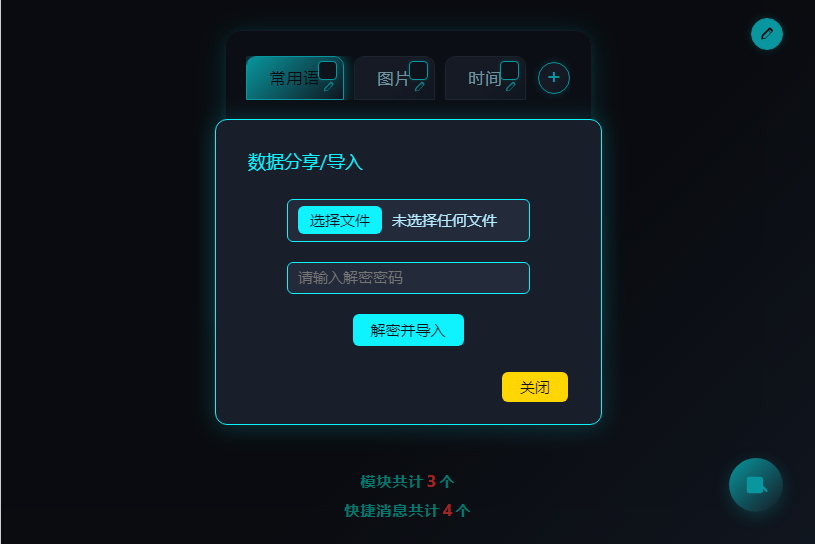Screen dimensions: 815x544
Task: Focus the 请输入解密密码 password field
Action: click(408, 278)
